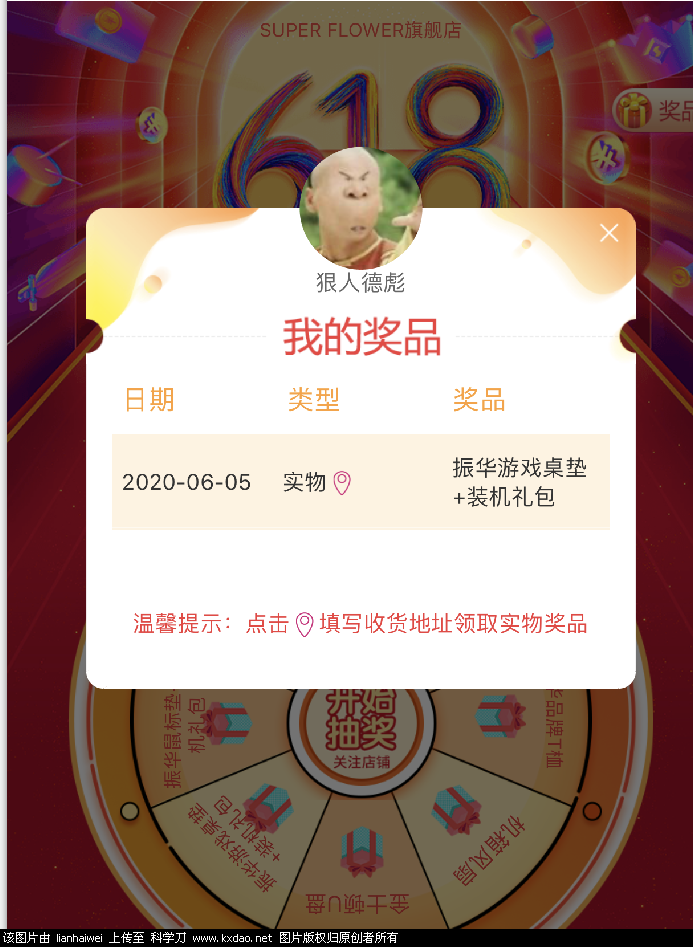Open the 奖品 button at top right
Viewport: 693px width, 947px height.
tap(653, 110)
